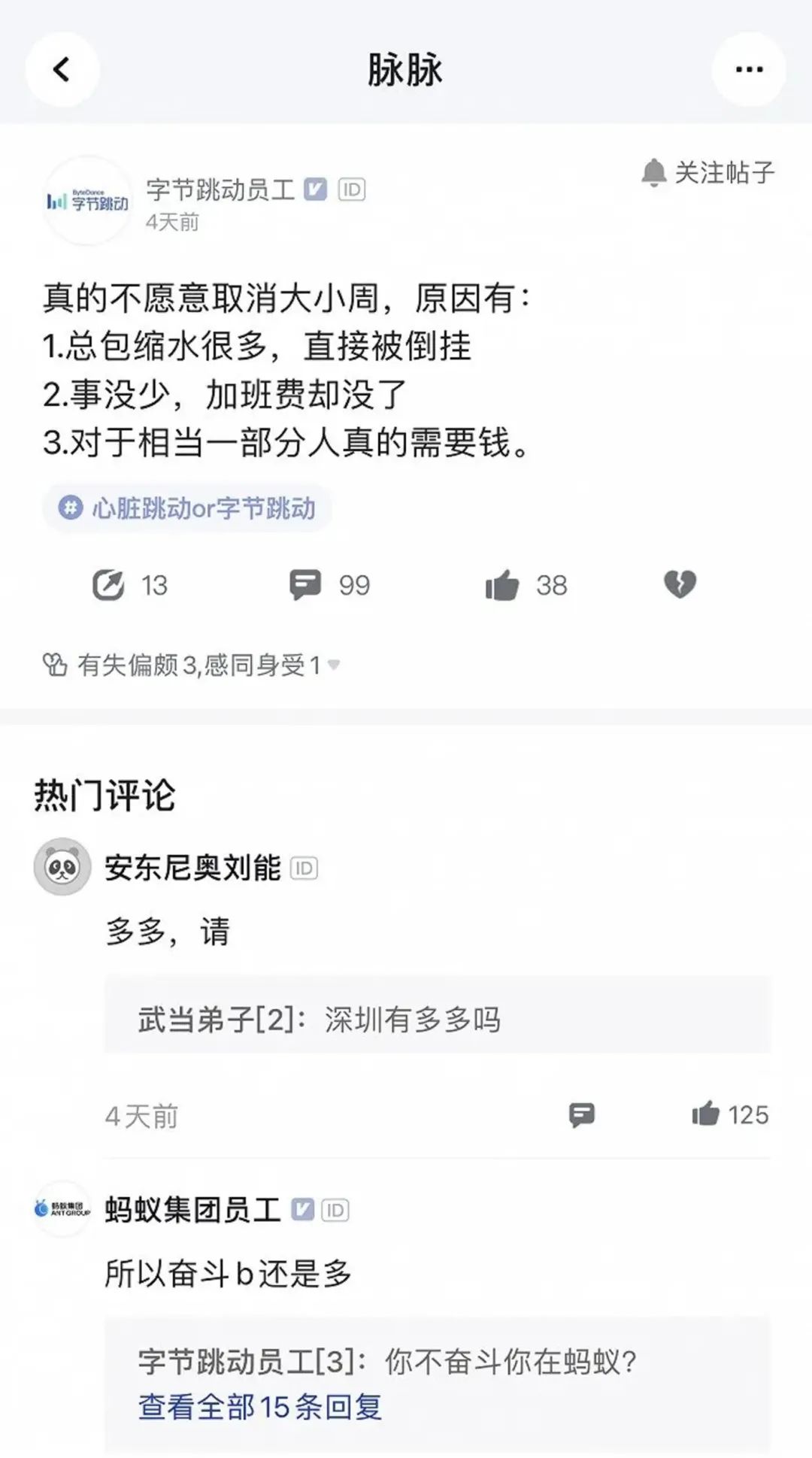Like 安东尼奥刘能's comment with 125 likes

706,1114
